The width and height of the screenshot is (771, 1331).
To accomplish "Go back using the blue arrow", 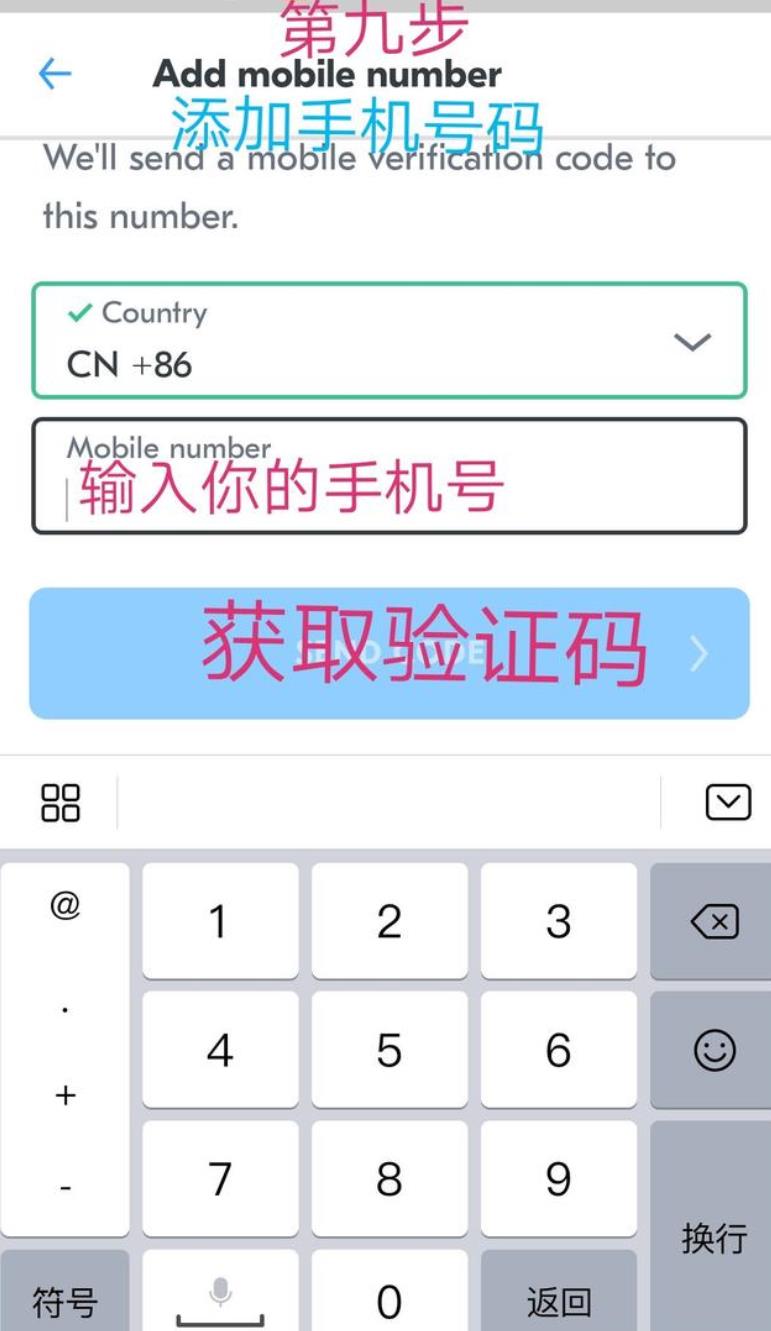I will coord(55,74).
